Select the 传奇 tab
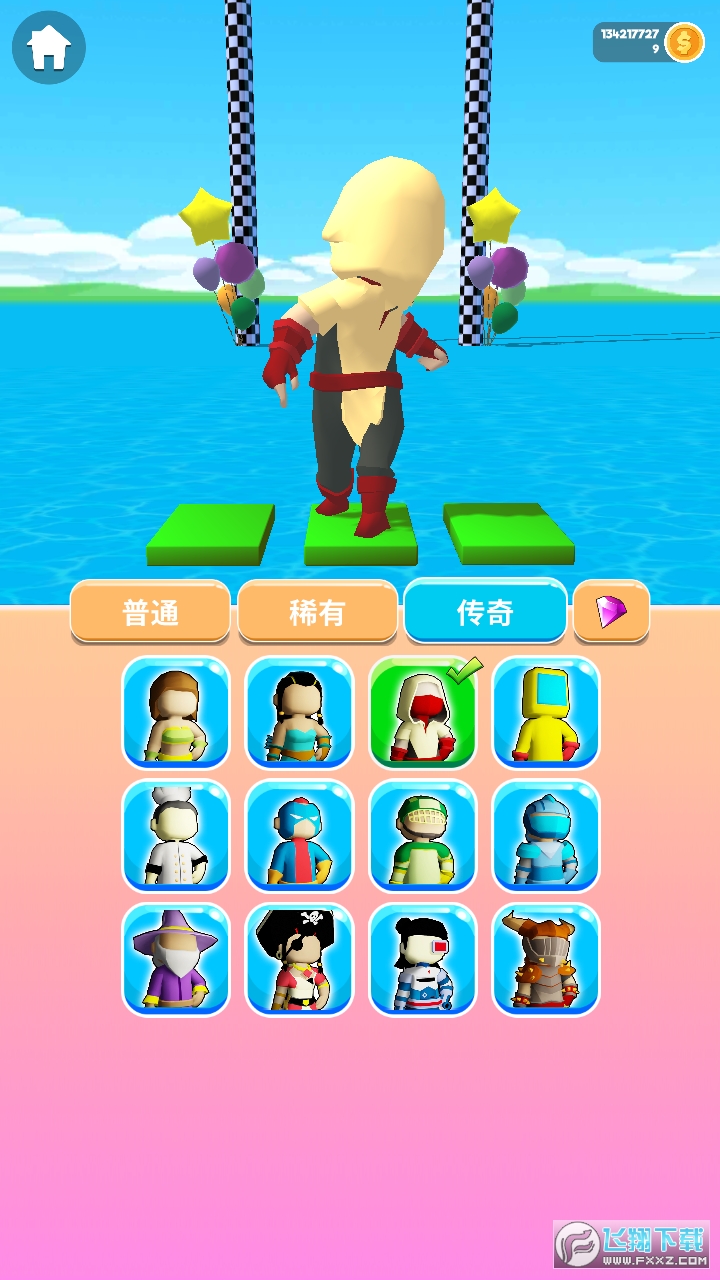 (485, 612)
